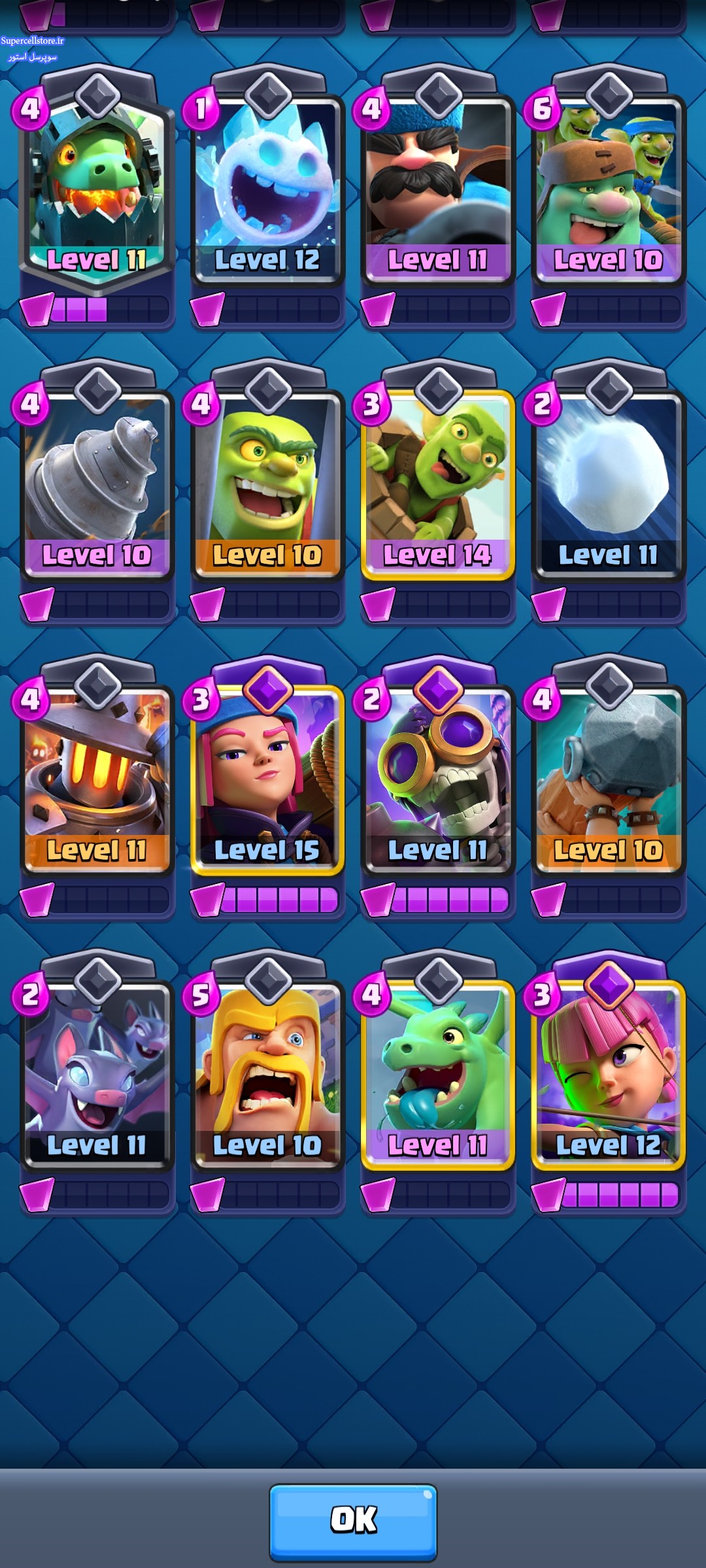Open the goggled skeleton Level 11 card
706x1568 pixels.
pyautogui.click(x=438, y=779)
